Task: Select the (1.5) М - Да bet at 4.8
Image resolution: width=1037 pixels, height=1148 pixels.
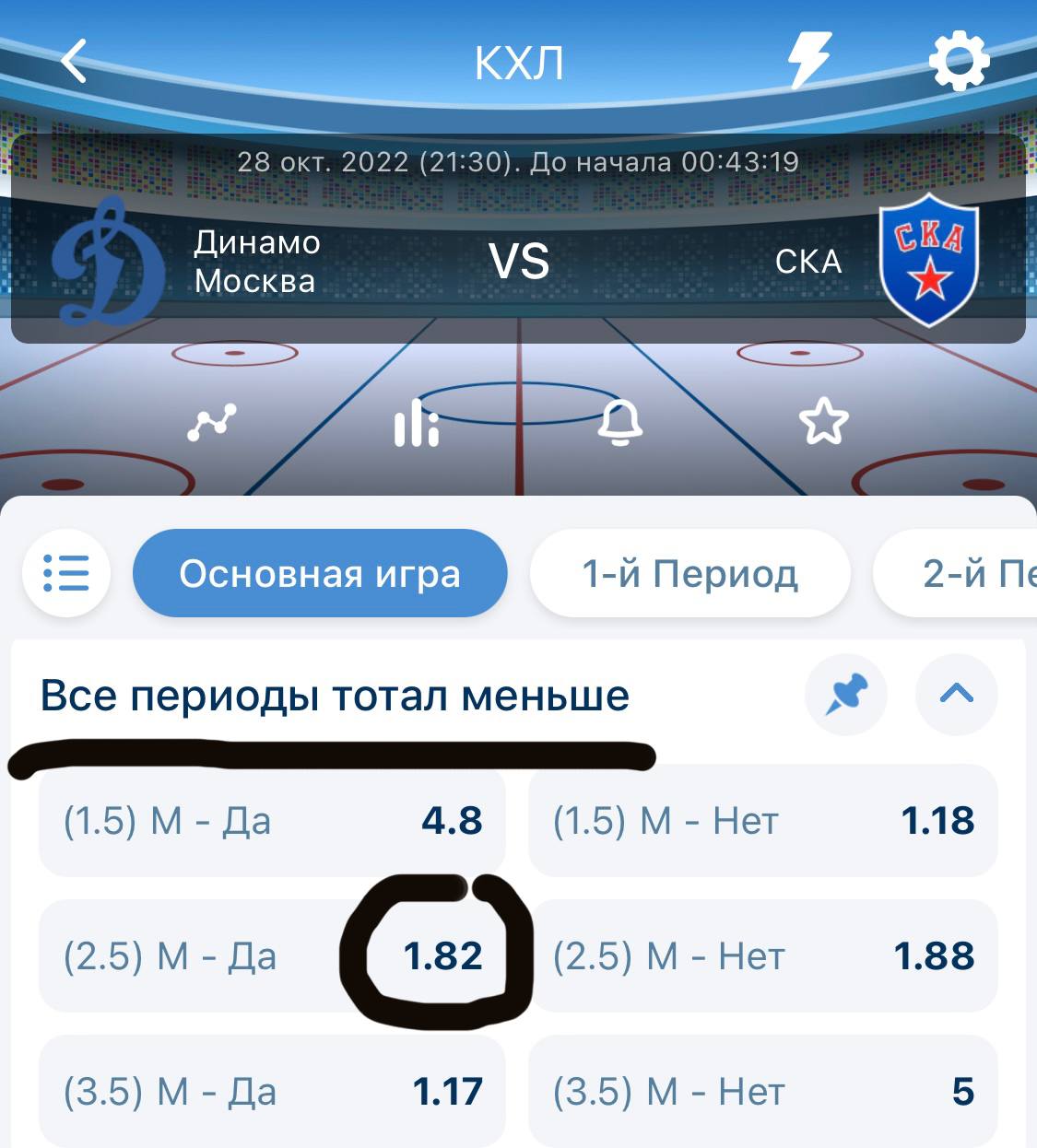Action: [x=272, y=820]
